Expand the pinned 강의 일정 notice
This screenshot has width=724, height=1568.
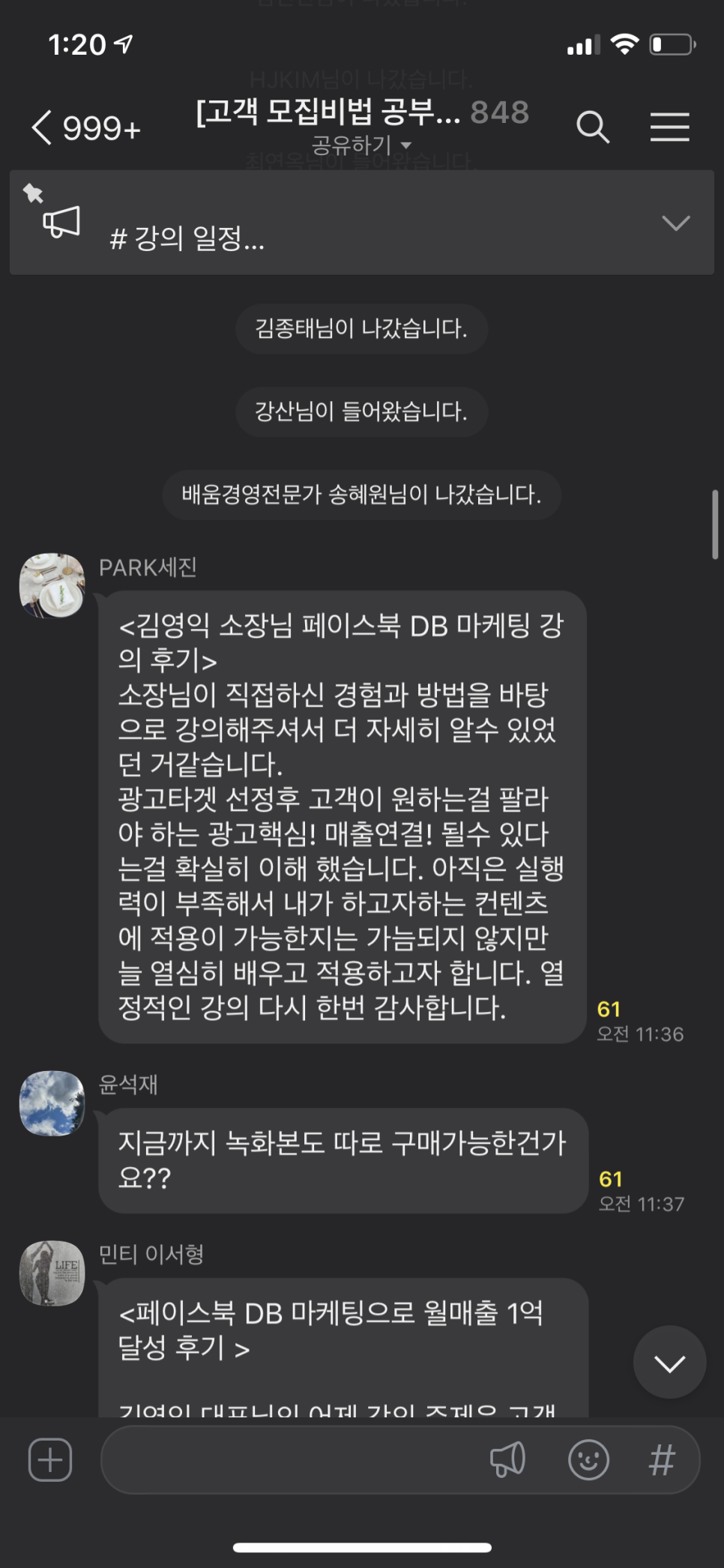(x=675, y=223)
